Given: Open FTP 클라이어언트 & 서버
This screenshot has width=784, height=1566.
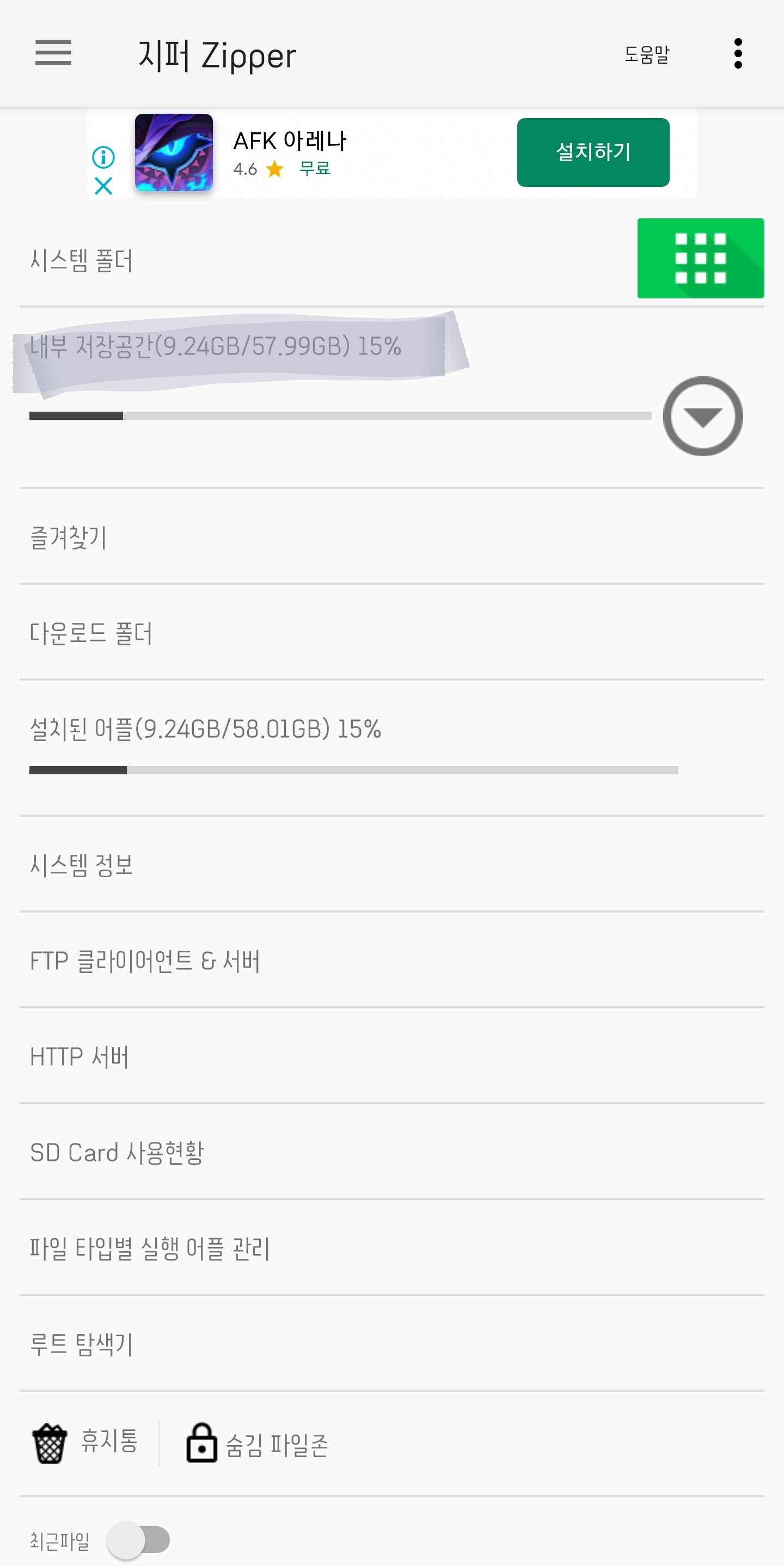Looking at the screenshot, I should 145,961.
